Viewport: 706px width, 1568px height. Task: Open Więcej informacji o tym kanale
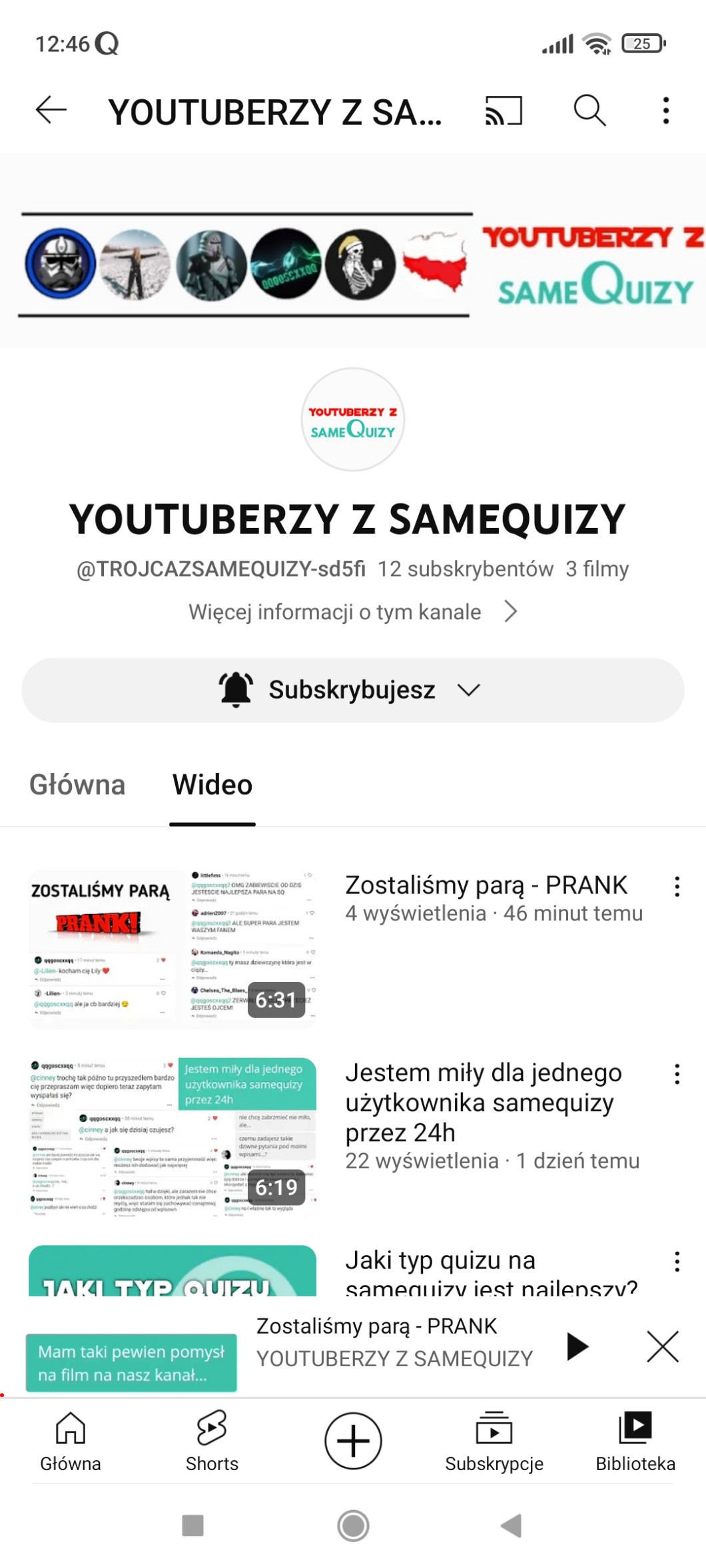click(352, 611)
